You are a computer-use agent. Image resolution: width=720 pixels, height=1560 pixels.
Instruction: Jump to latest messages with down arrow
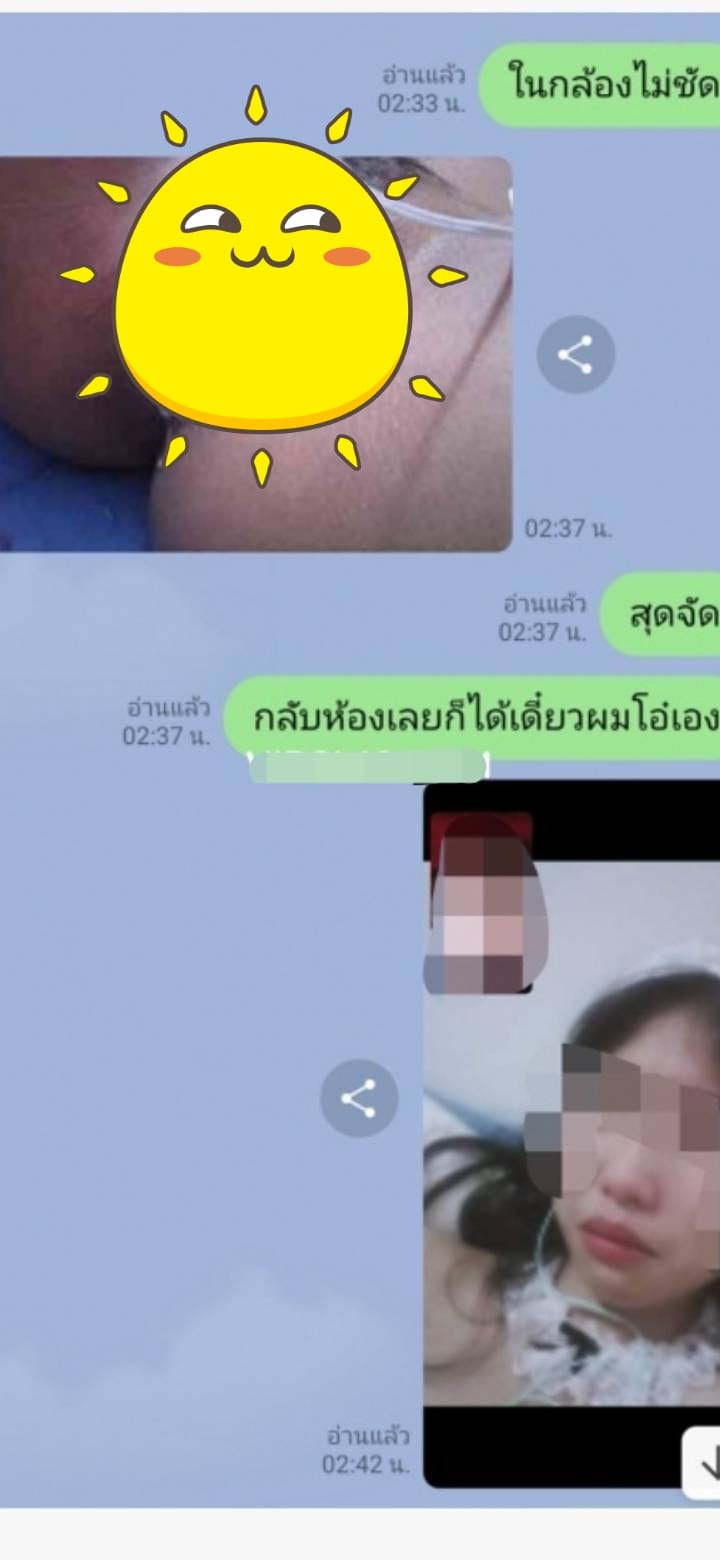pos(706,1464)
